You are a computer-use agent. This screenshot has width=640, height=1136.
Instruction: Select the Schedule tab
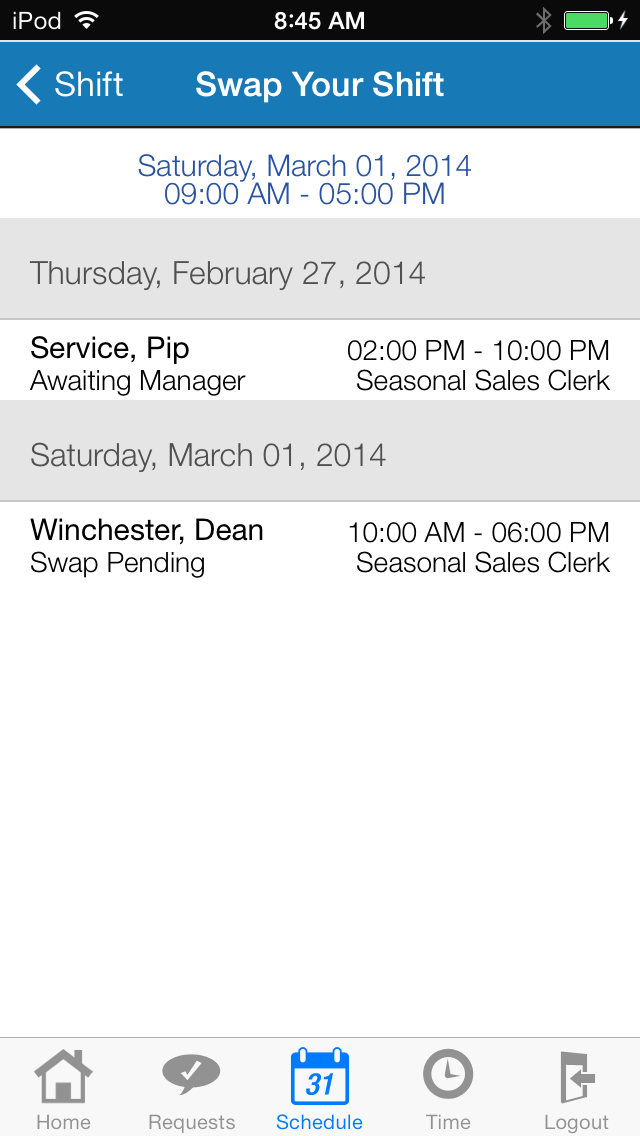tap(320, 1088)
